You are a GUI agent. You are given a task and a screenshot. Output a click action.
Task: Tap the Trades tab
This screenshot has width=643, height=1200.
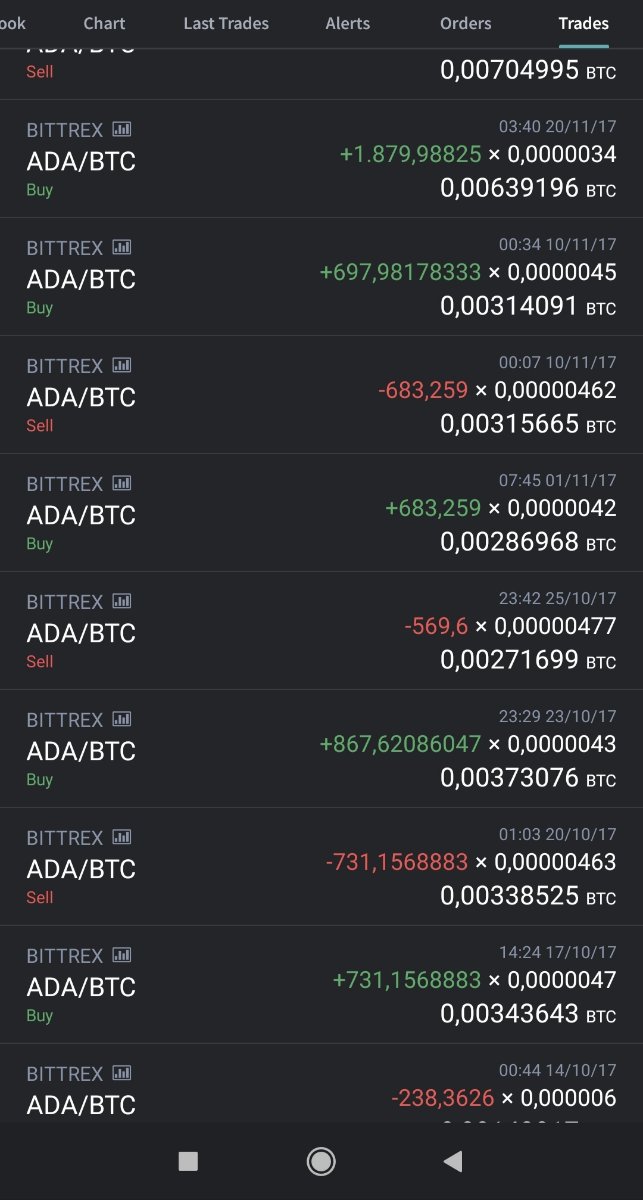pos(584,23)
